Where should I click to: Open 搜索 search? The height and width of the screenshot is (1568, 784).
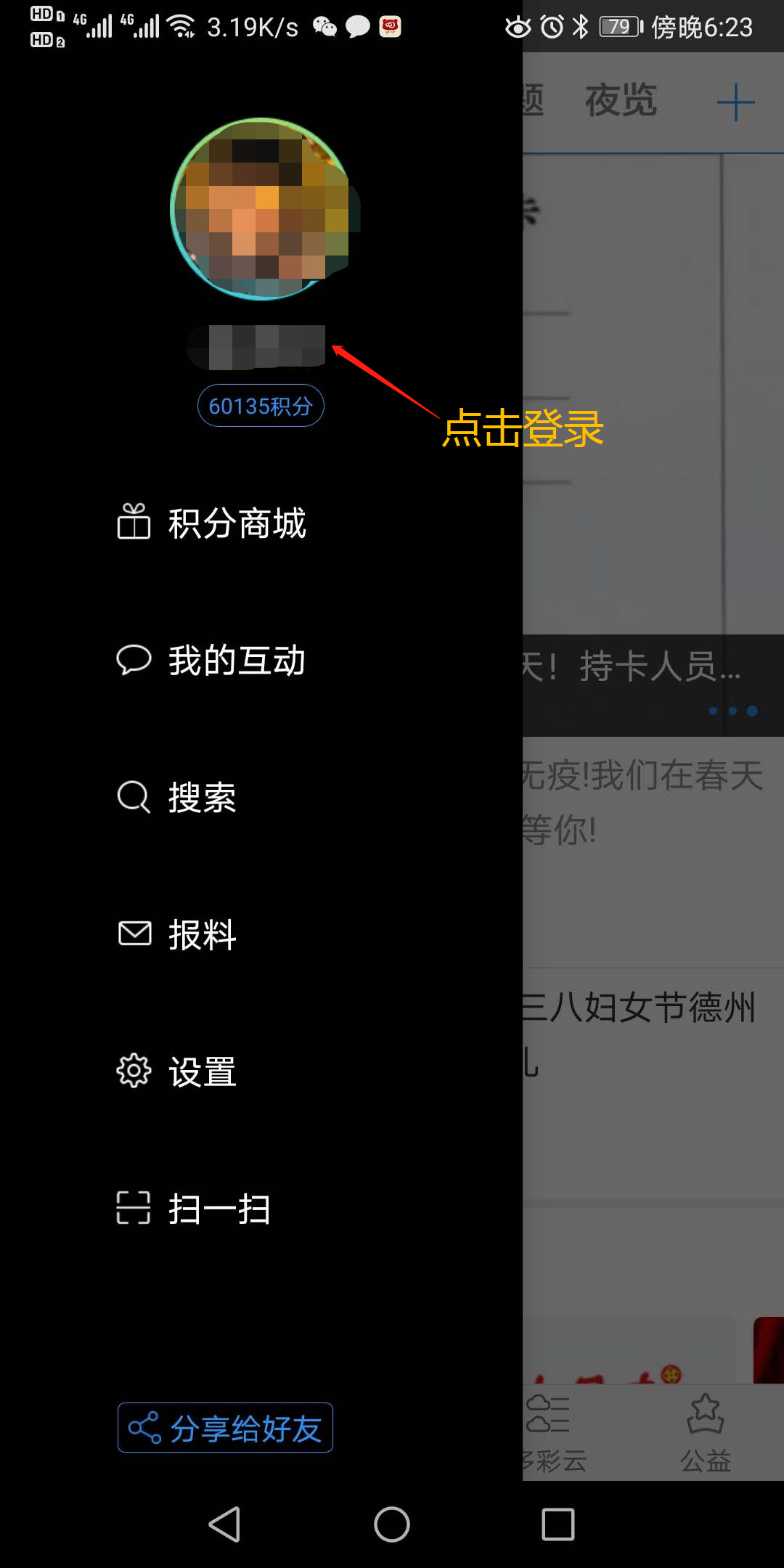click(178, 798)
